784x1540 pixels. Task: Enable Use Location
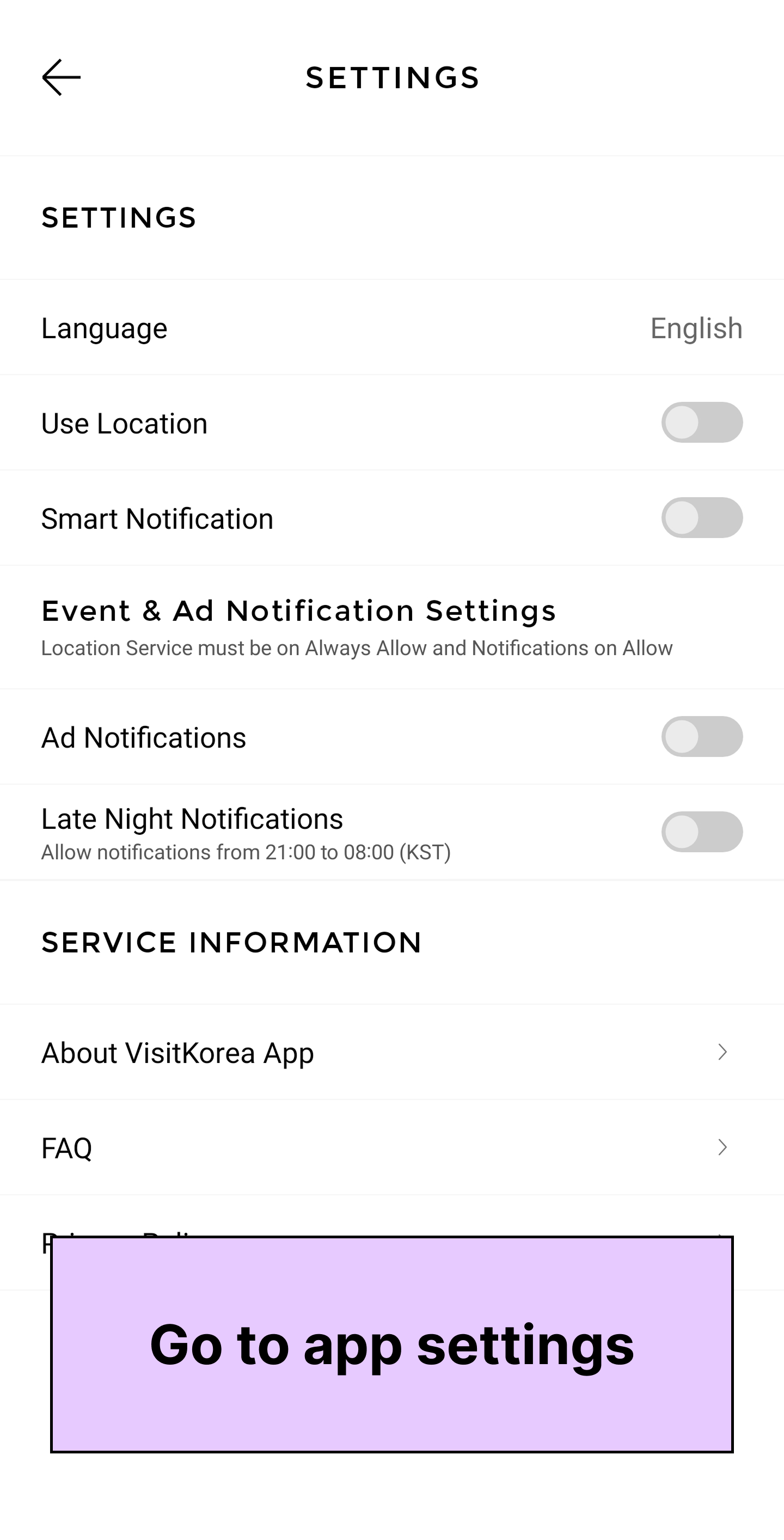point(703,423)
